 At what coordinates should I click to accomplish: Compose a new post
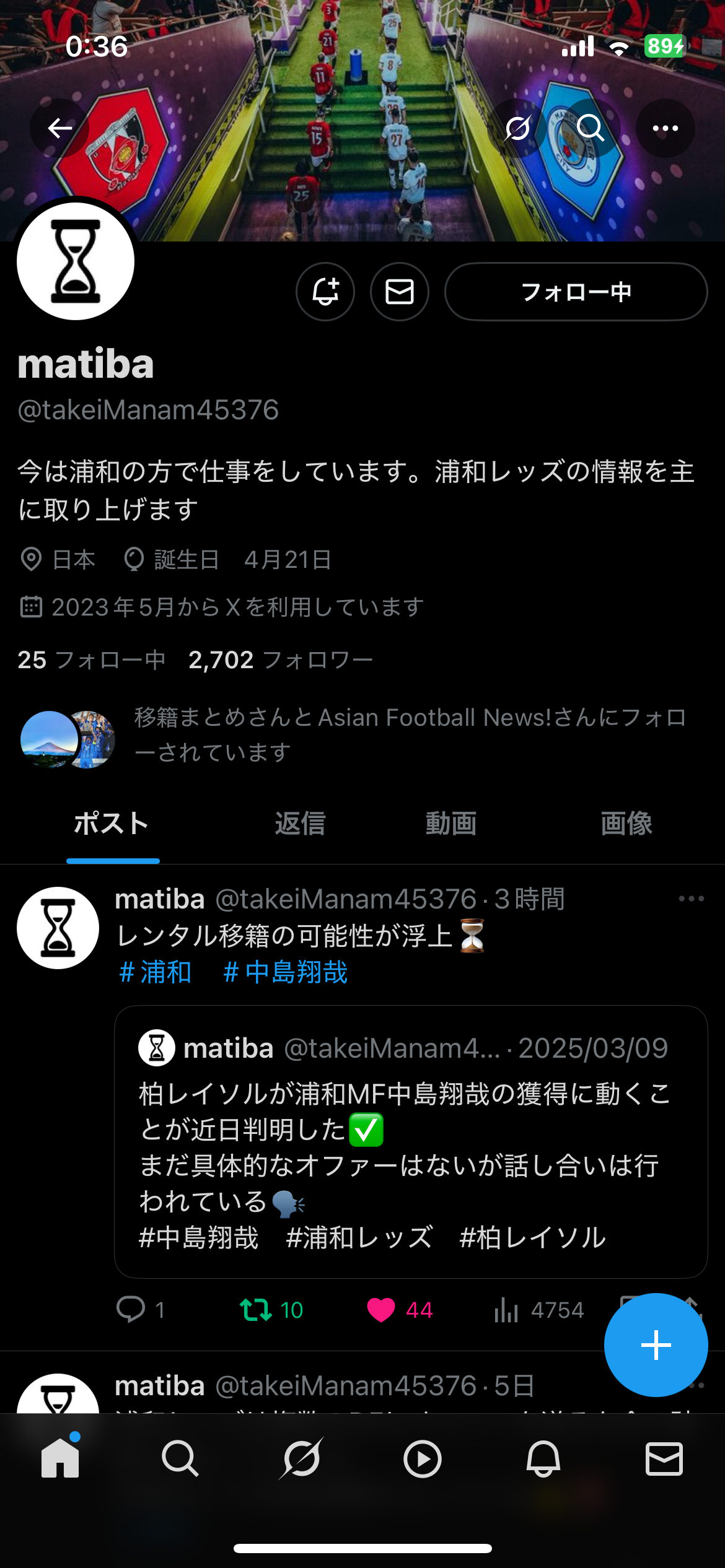pos(656,1345)
